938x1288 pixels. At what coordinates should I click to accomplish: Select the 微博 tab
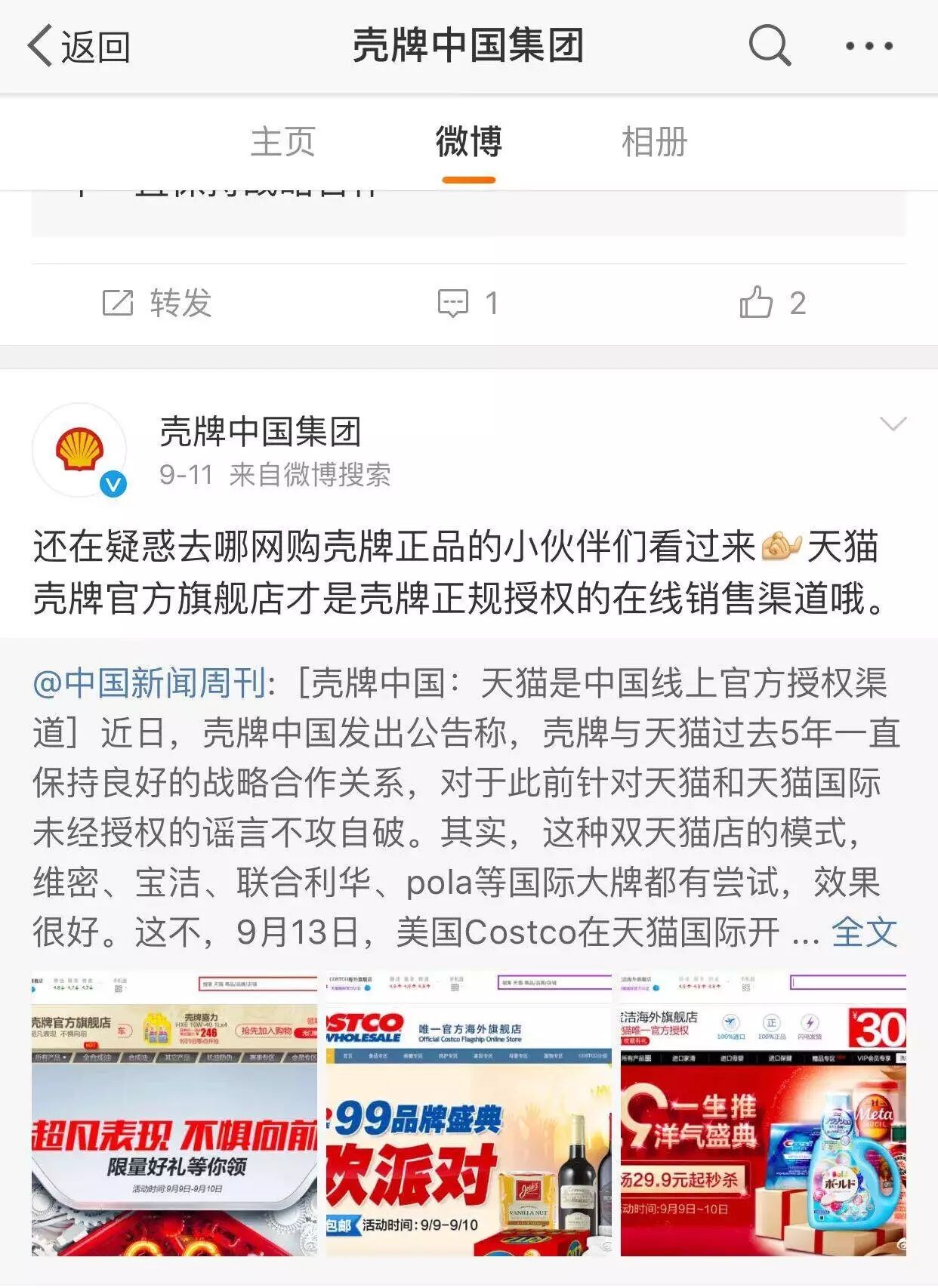click(468, 143)
